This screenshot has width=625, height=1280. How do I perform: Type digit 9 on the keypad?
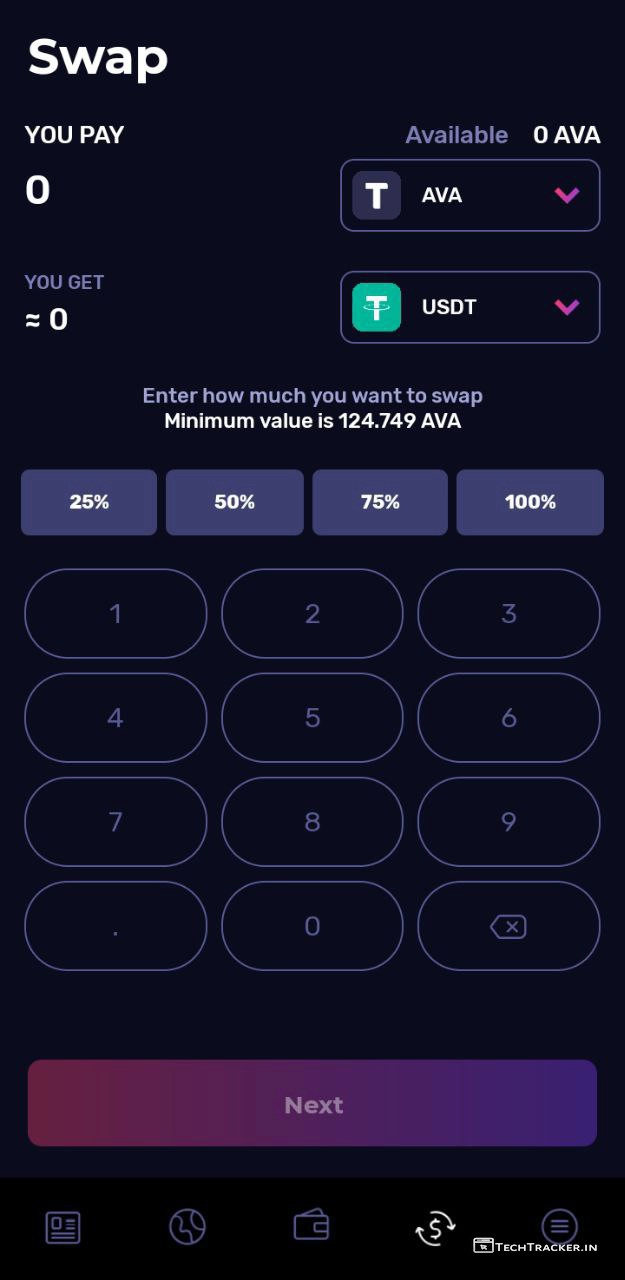pyautogui.click(x=508, y=822)
